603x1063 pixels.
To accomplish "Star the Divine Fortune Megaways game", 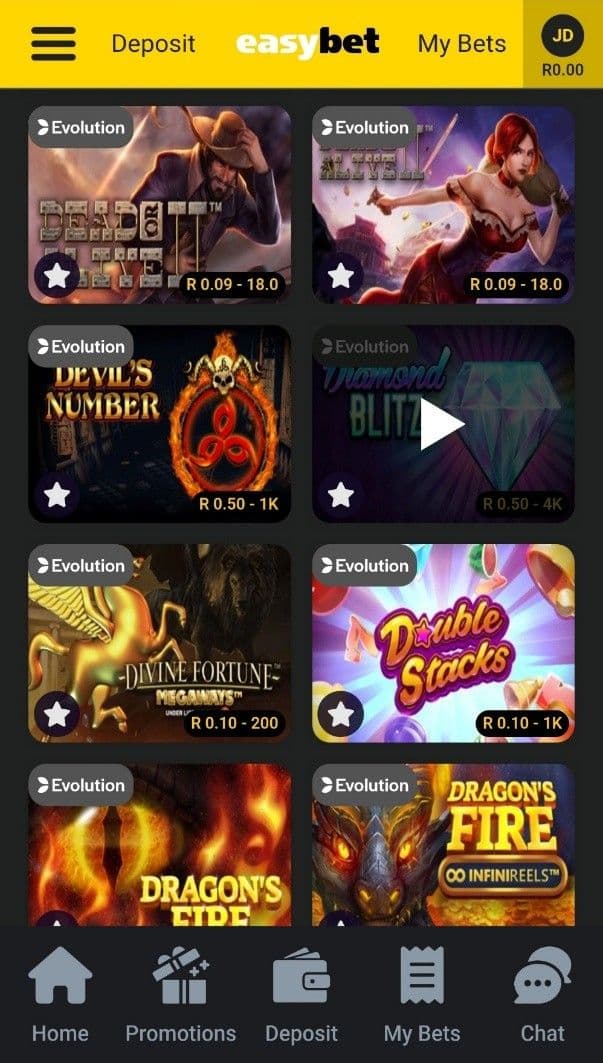I will 57,714.
